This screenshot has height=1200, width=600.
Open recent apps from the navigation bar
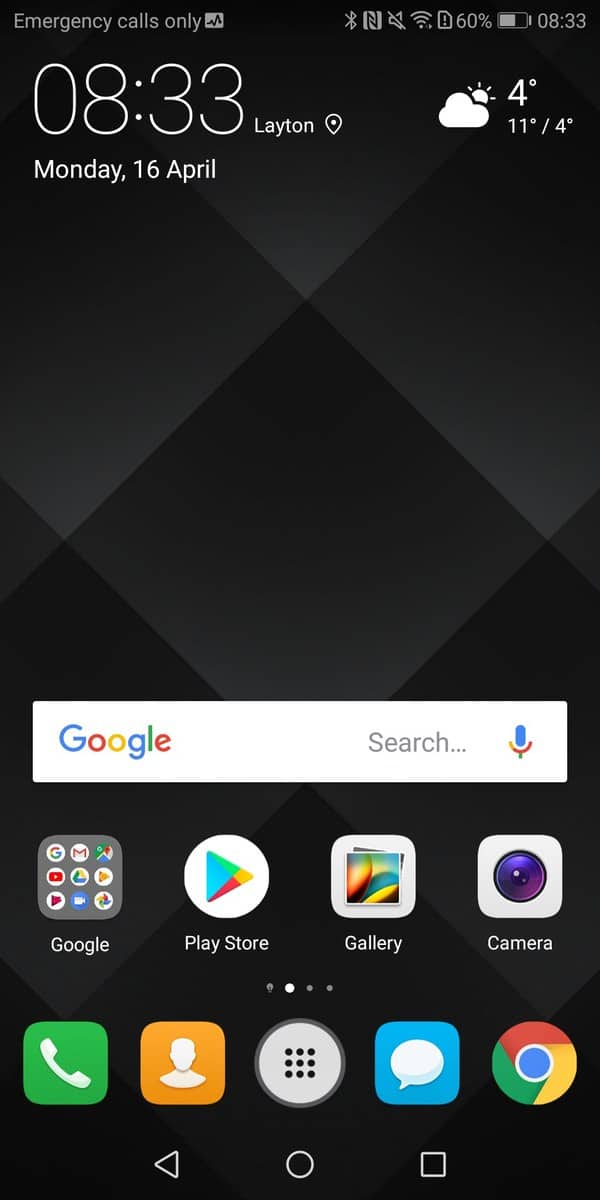point(432,1163)
